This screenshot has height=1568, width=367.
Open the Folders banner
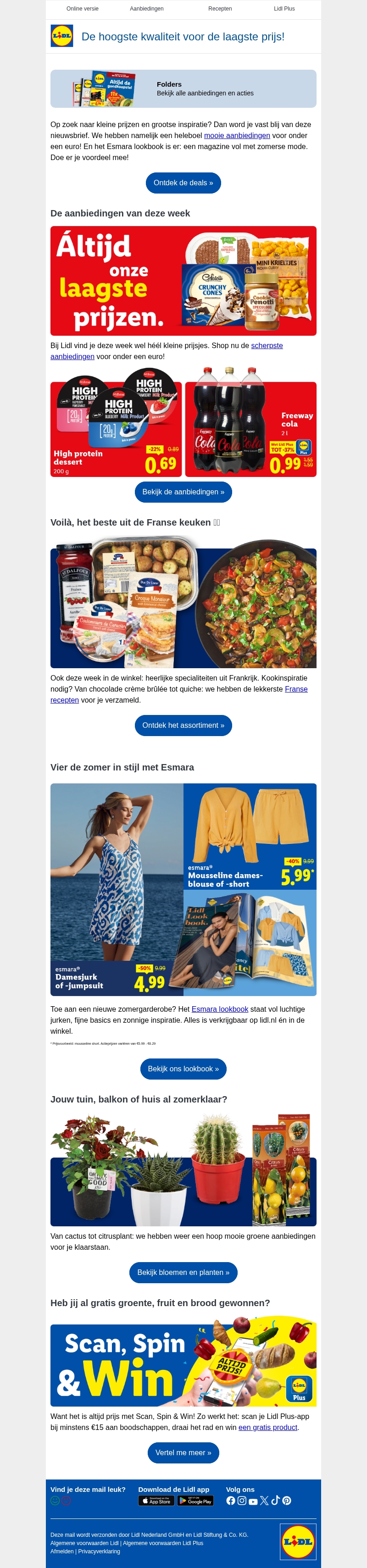[183, 89]
